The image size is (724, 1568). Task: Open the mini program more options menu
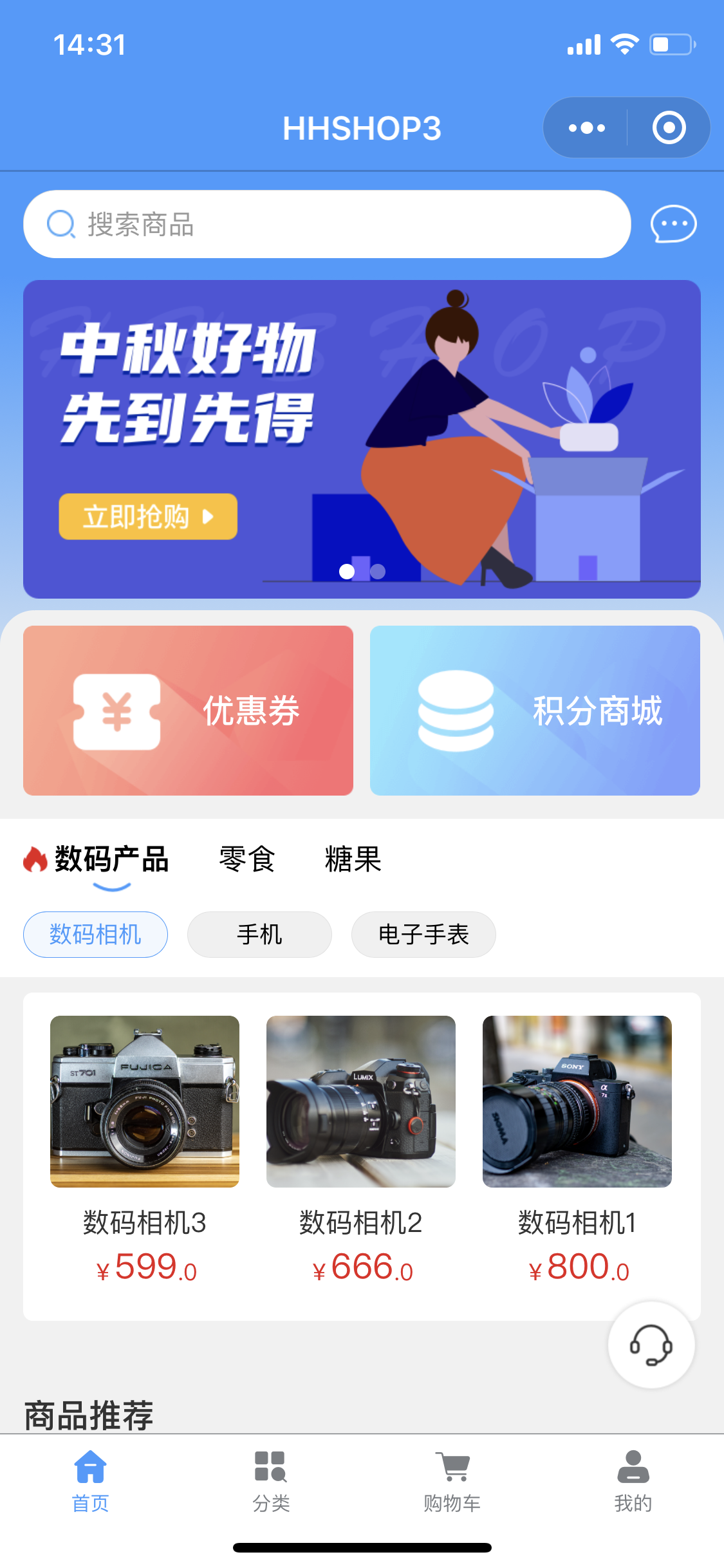click(586, 127)
